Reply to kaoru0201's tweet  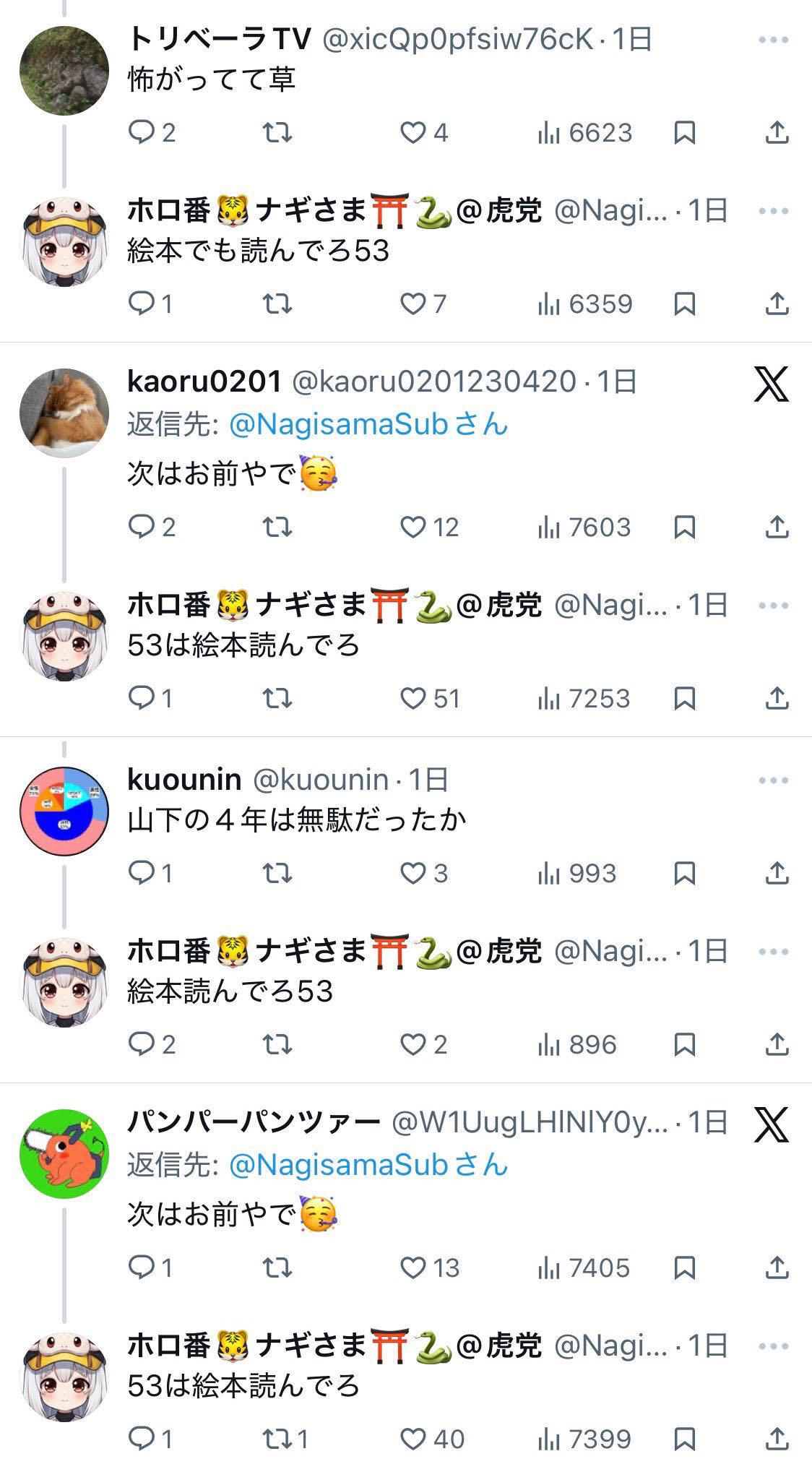(x=142, y=528)
